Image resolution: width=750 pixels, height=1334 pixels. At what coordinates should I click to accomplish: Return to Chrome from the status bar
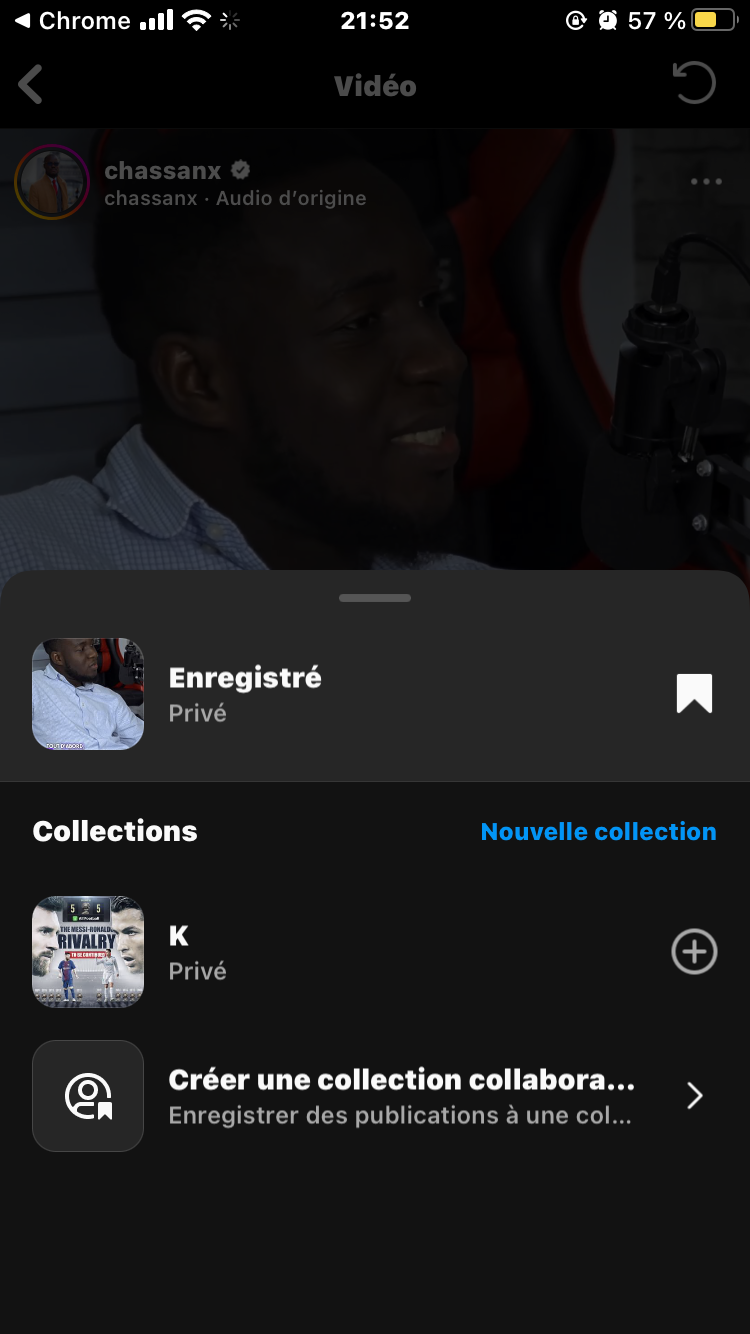click(72, 21)
